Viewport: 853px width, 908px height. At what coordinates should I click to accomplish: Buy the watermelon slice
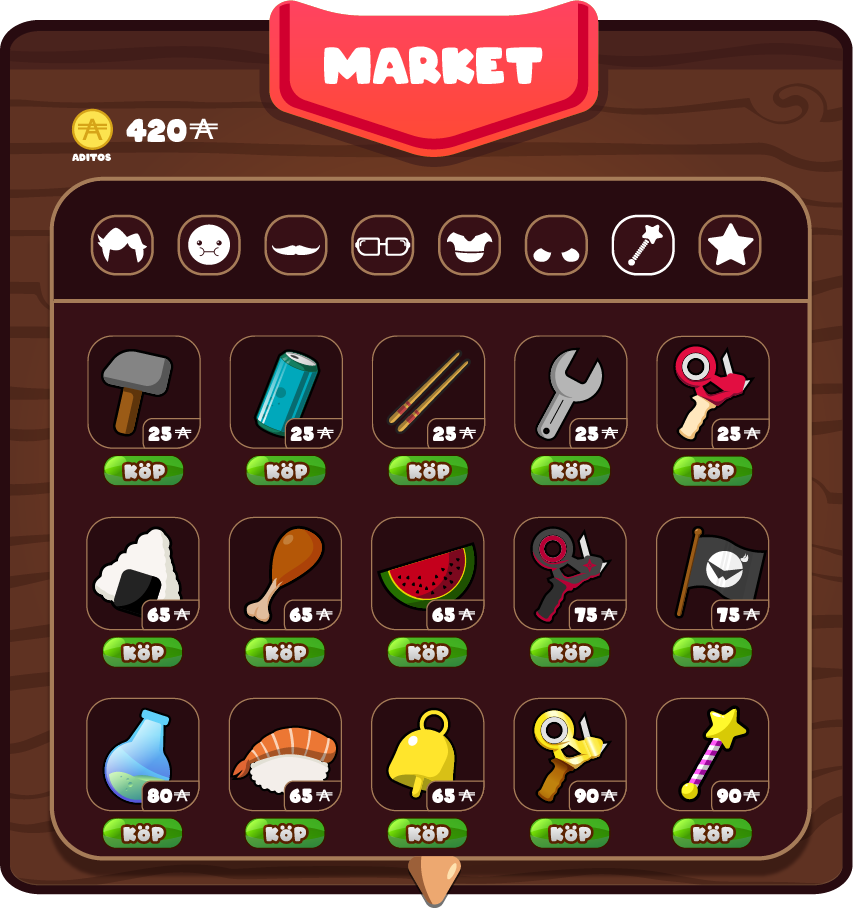tap(428, 652)
